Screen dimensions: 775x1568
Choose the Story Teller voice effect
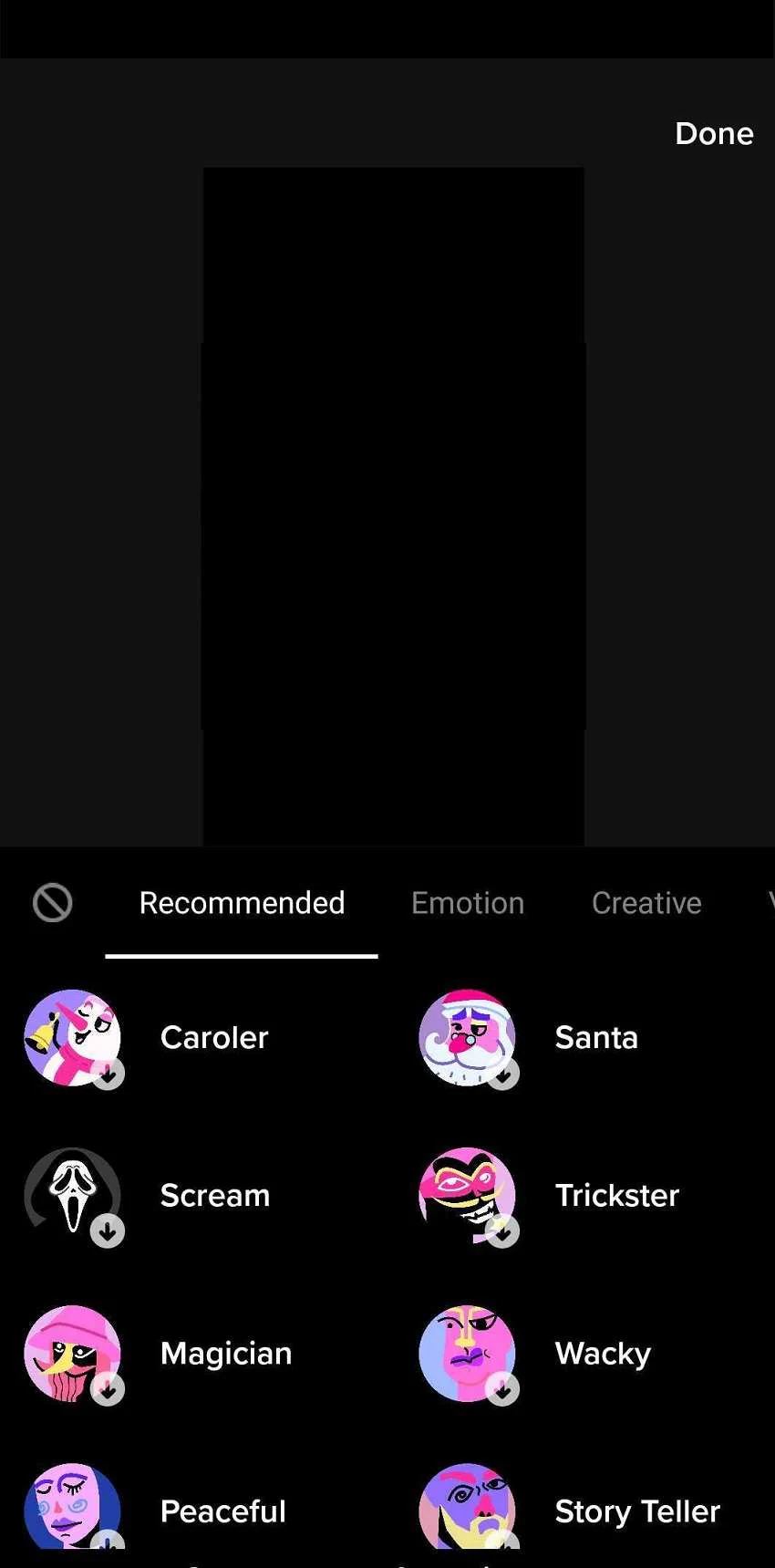click(636, 1511)
